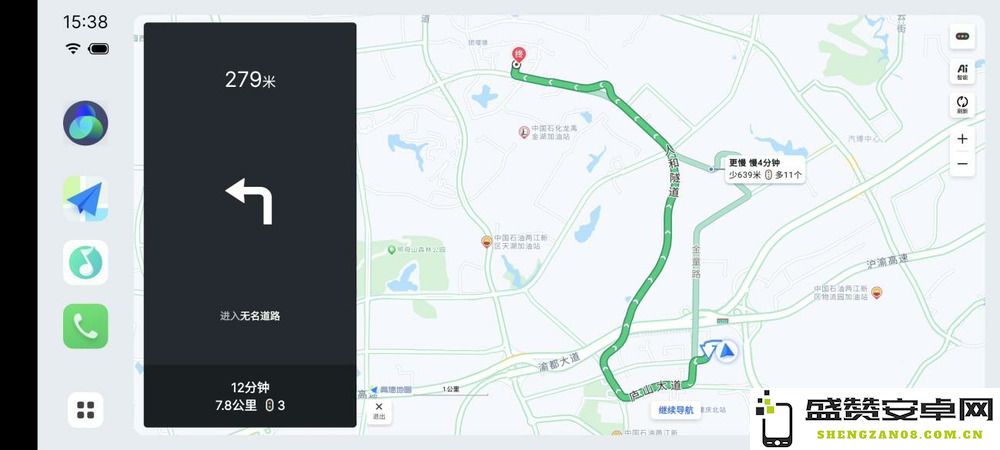This screenshot has height=450, width=1000.
Task: Open the more options button above AI 智能
Action: tap(962, 36)
